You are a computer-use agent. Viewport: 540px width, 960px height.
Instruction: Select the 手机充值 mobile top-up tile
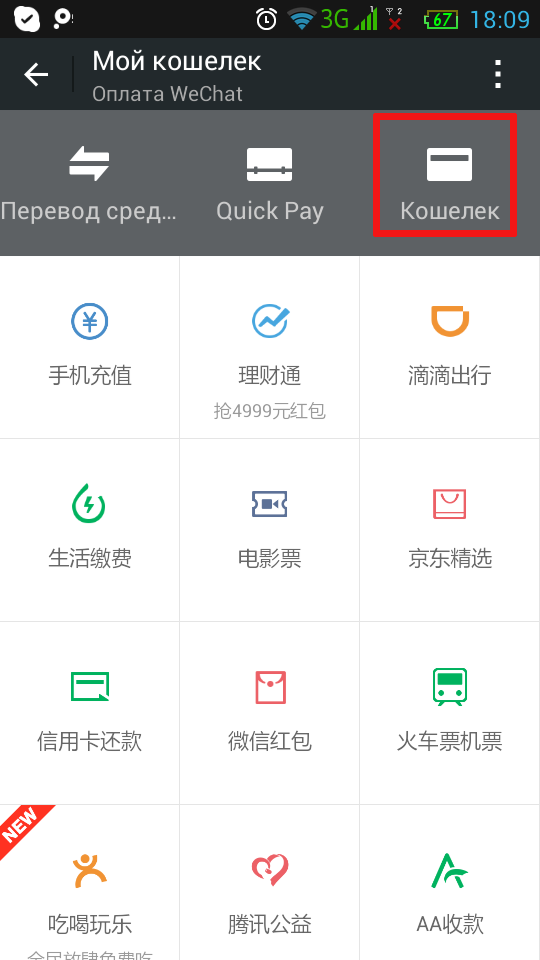pyautogui.click(x=89, y=347)
